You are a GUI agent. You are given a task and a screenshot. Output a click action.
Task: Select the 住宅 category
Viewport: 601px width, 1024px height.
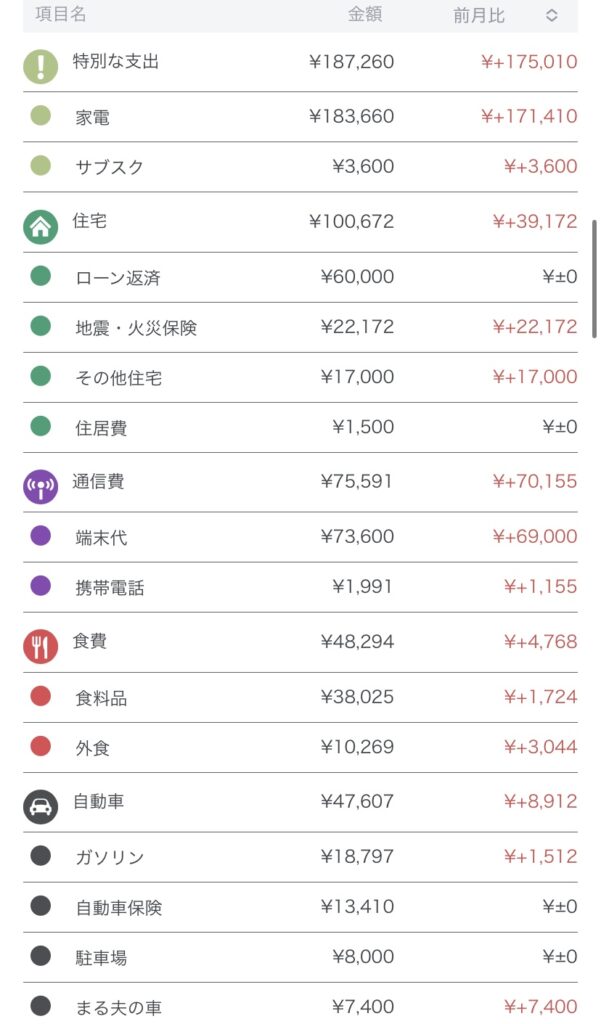(x=90, y=222)
